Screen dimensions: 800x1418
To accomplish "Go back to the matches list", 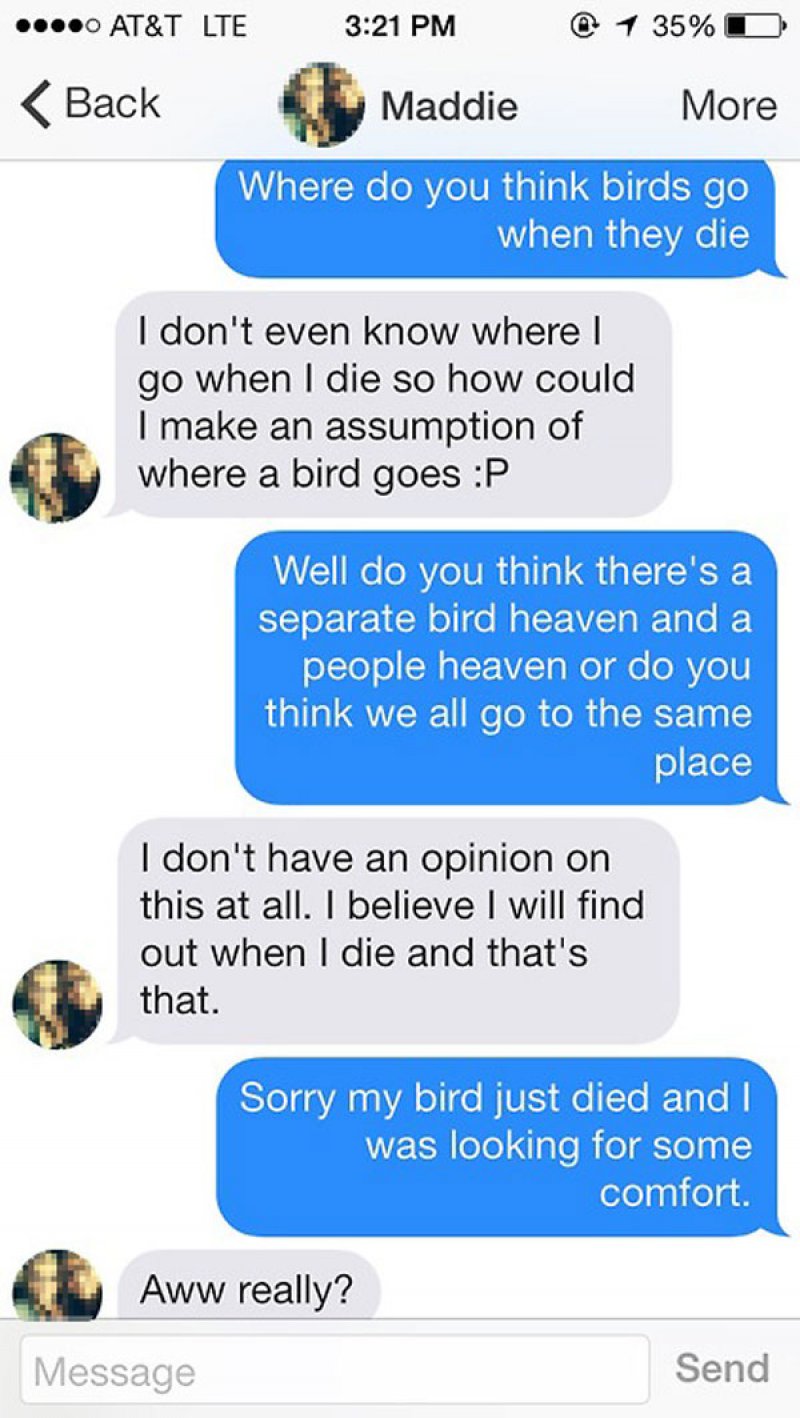I will click(x=90, y=104).
